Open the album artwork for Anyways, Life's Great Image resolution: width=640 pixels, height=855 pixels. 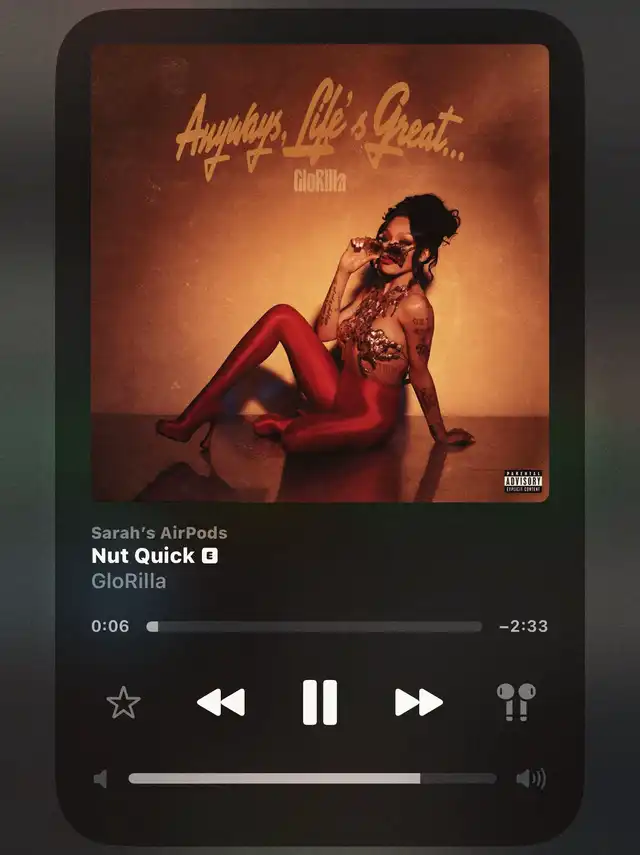coord(320,272)
